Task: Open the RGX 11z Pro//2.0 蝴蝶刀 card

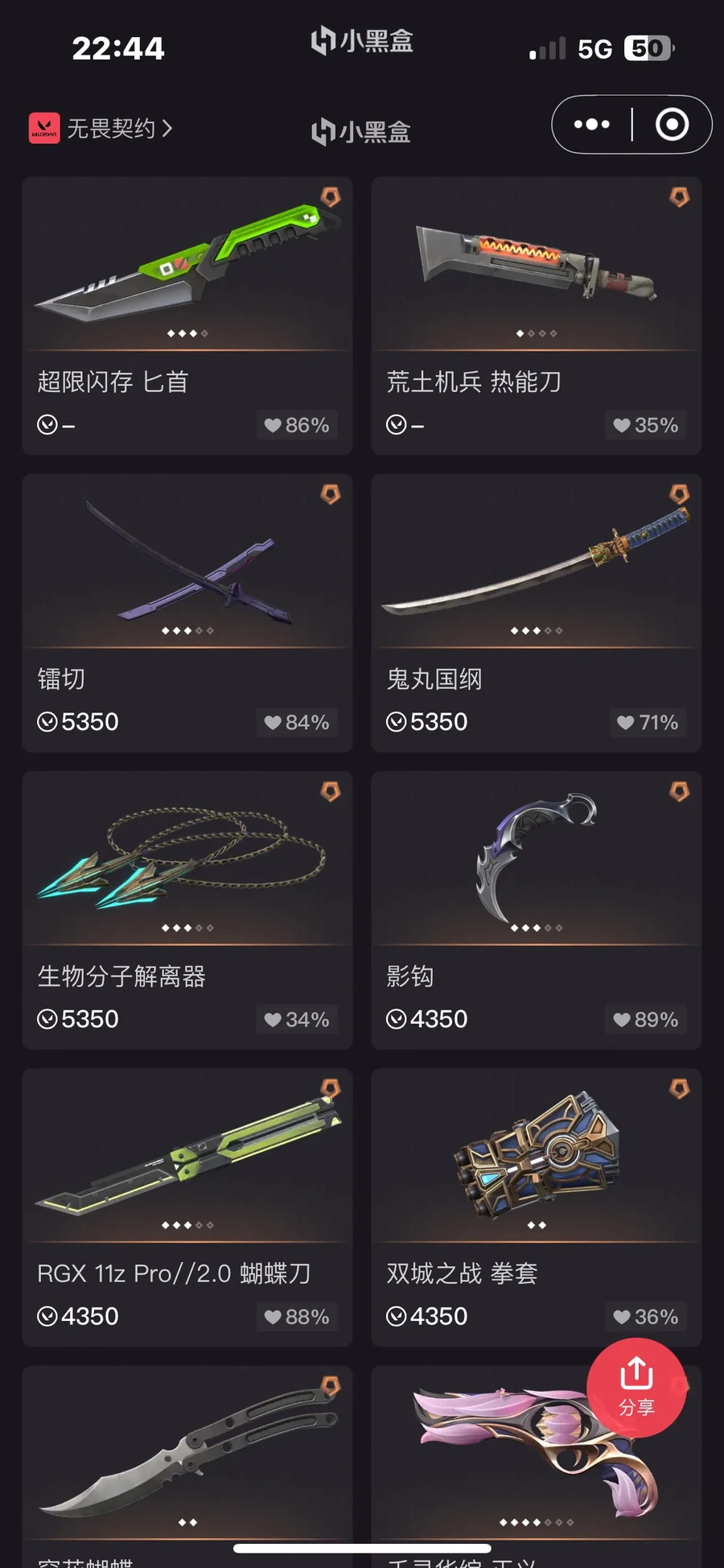Action: click(x=187, y=1207)
